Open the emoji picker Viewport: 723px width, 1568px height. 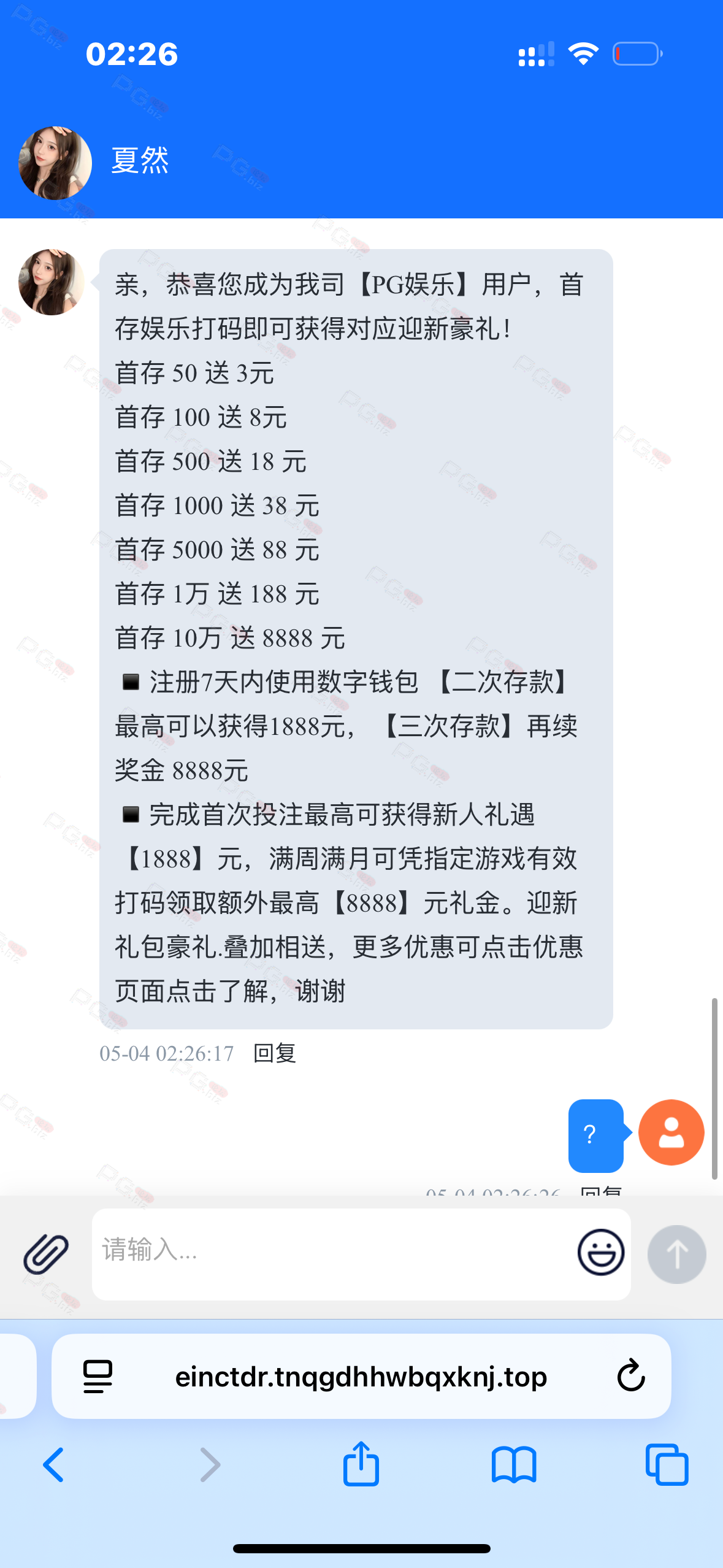[x=601, y=1253]
